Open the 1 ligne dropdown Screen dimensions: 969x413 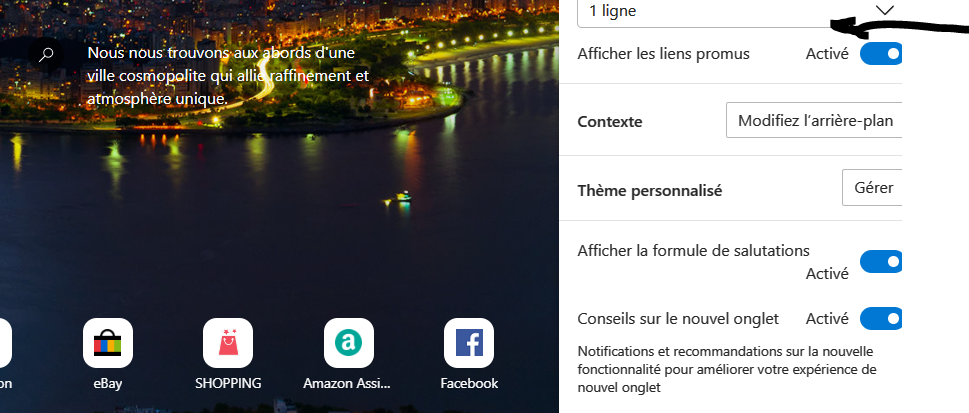coord(740,12)
